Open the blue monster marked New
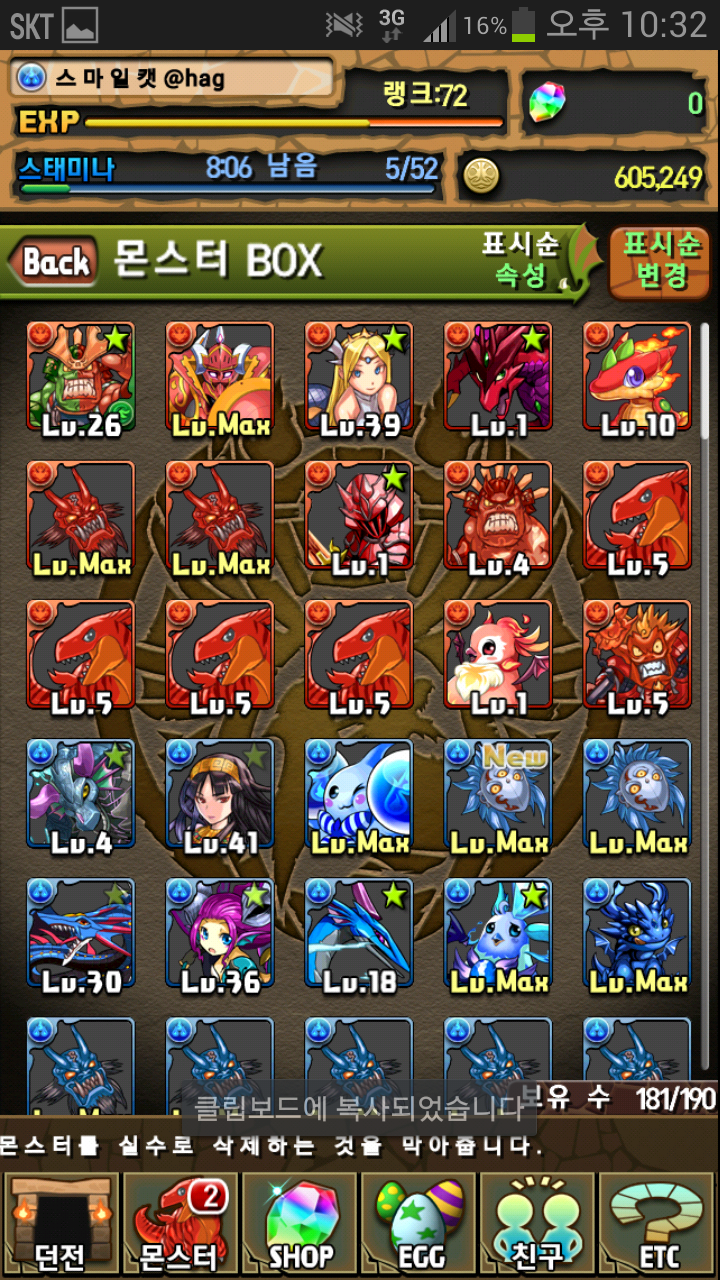720x1280 pixels. coord(498,795)
